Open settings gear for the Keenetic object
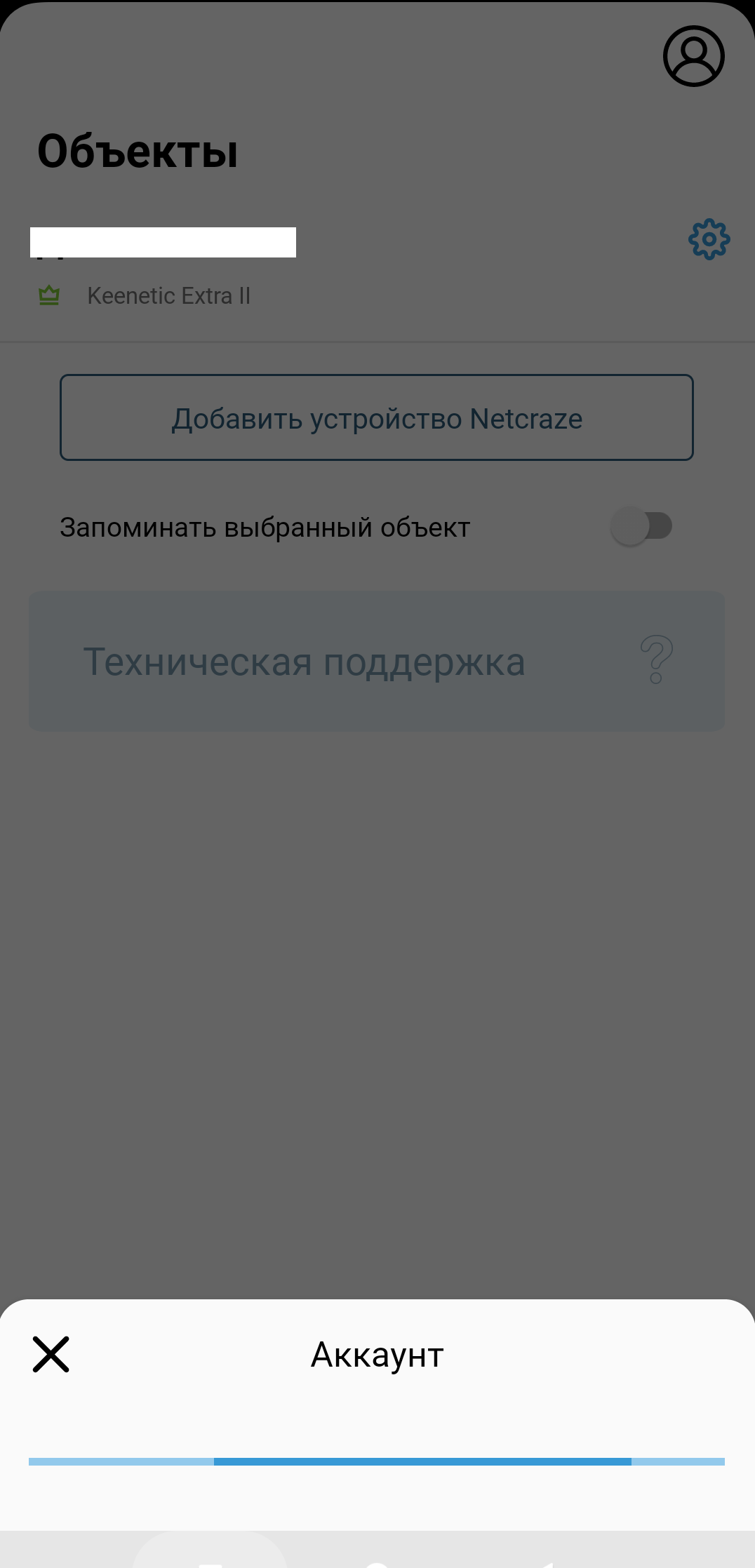 click(709, 239)
